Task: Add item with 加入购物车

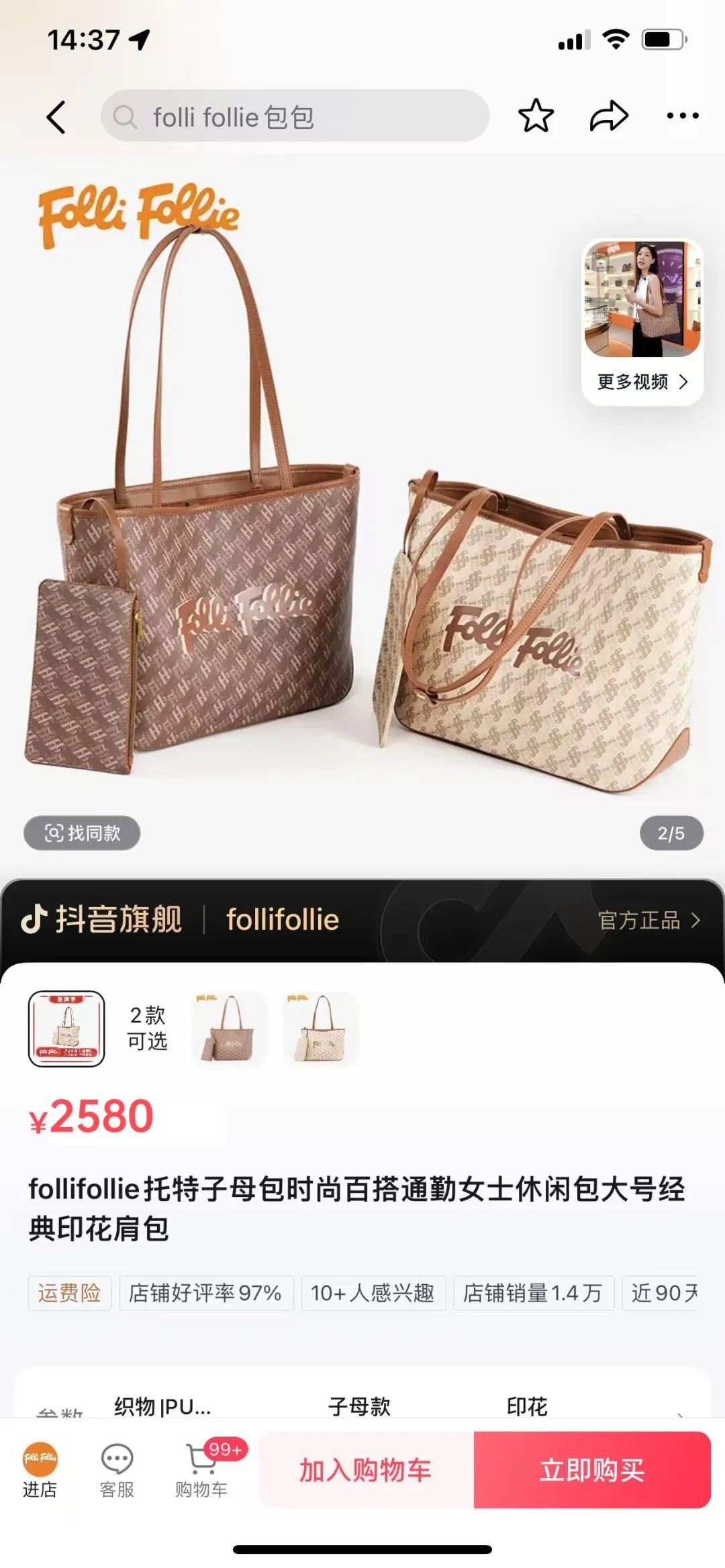Action: (x=367, y=1470)
